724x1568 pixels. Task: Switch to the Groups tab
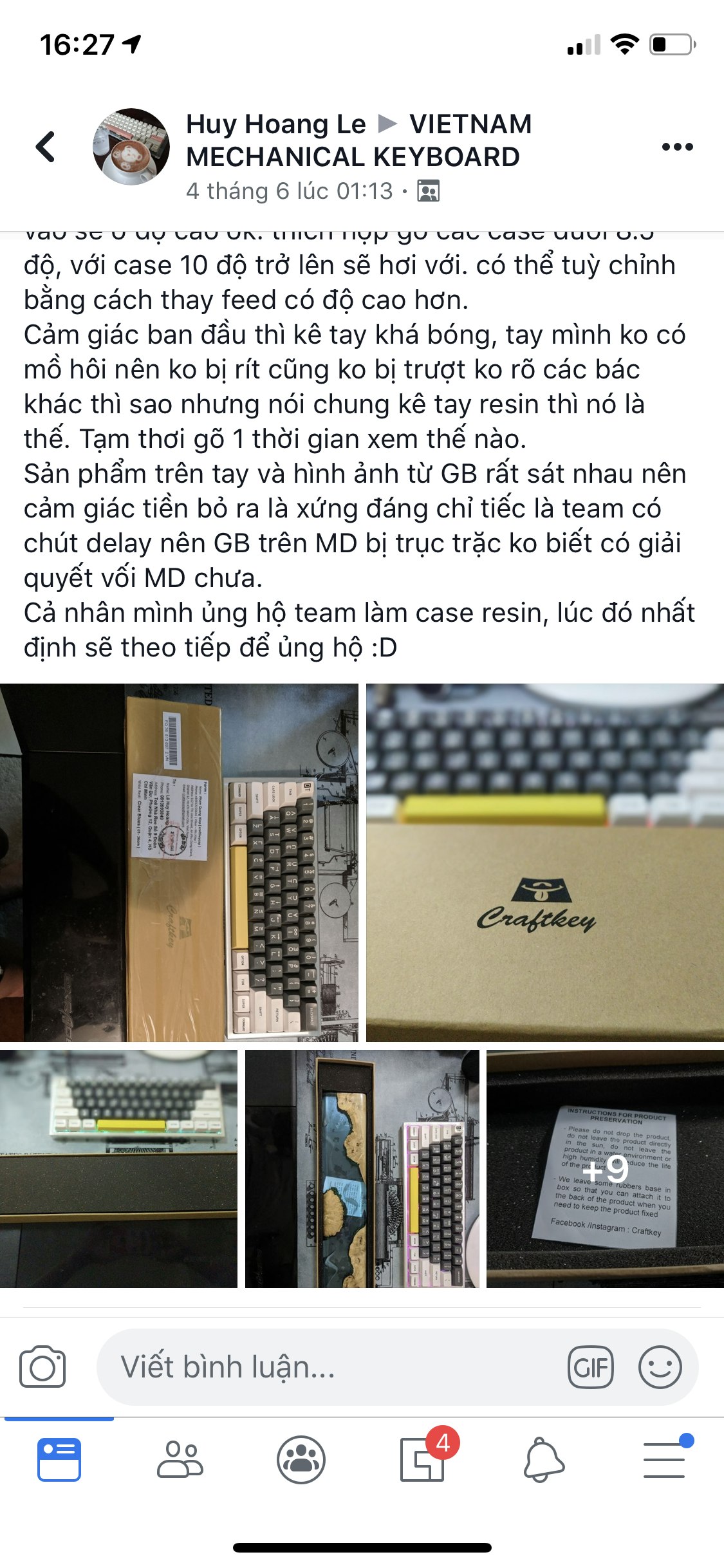click(x=301, y=1459)
